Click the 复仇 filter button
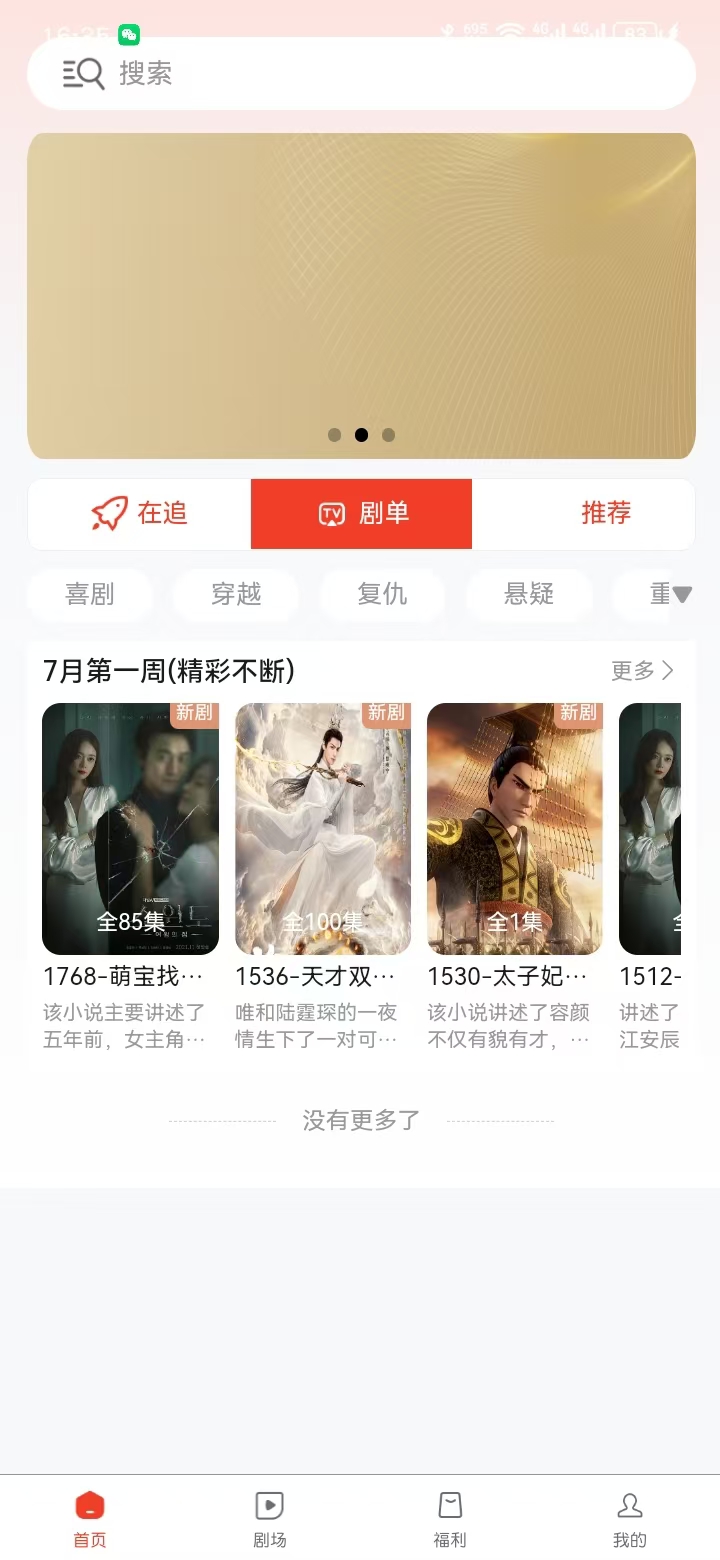720x1560 pixels. click(x=383, y=594)
